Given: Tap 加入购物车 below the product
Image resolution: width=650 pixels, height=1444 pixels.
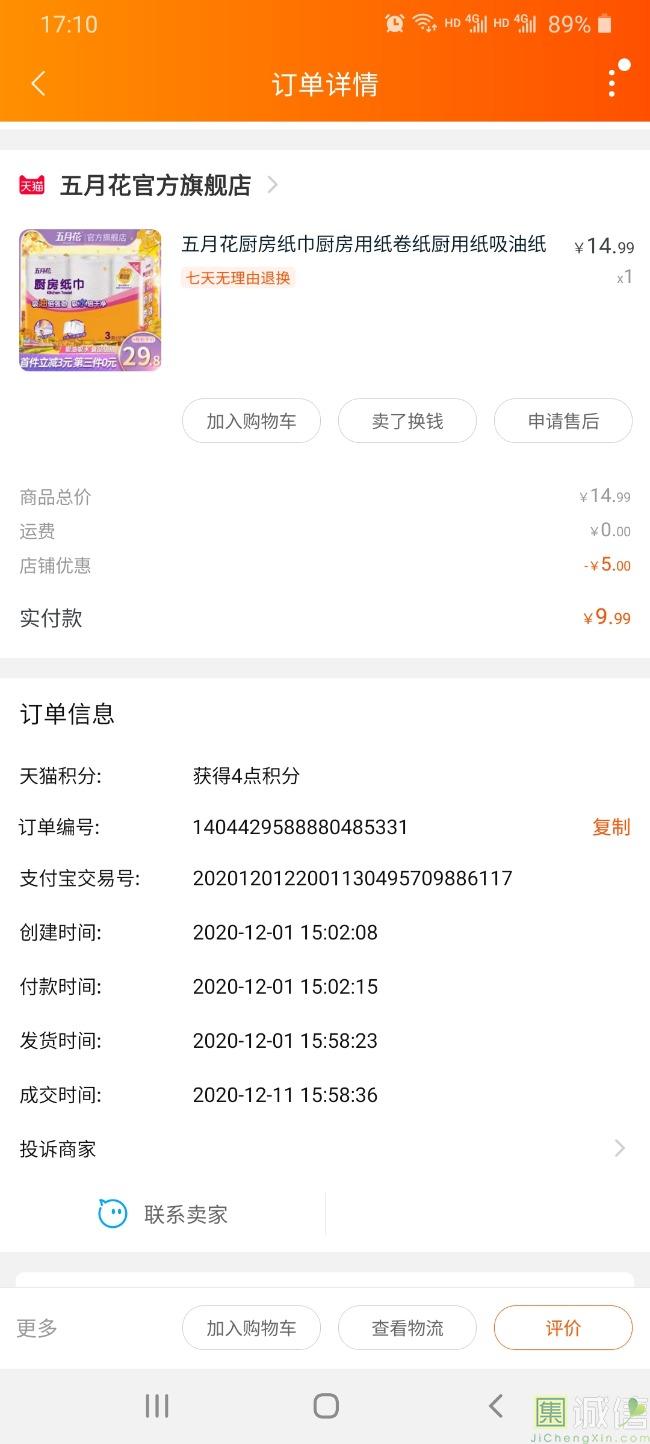Looking at the screenshot, I should click(x=251, y=421).
